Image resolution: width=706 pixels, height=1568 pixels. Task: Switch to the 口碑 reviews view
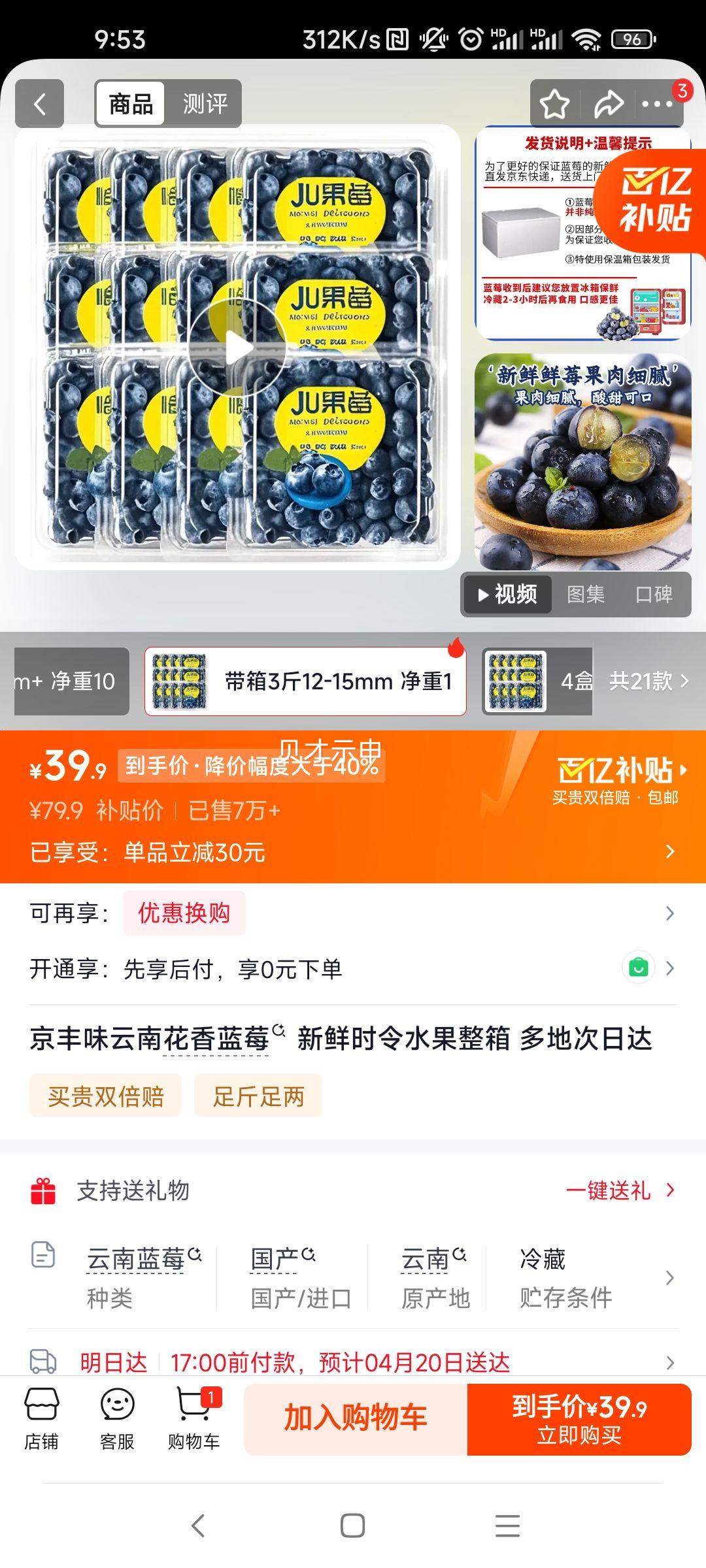pyautogui.click(x=655, y=595)
